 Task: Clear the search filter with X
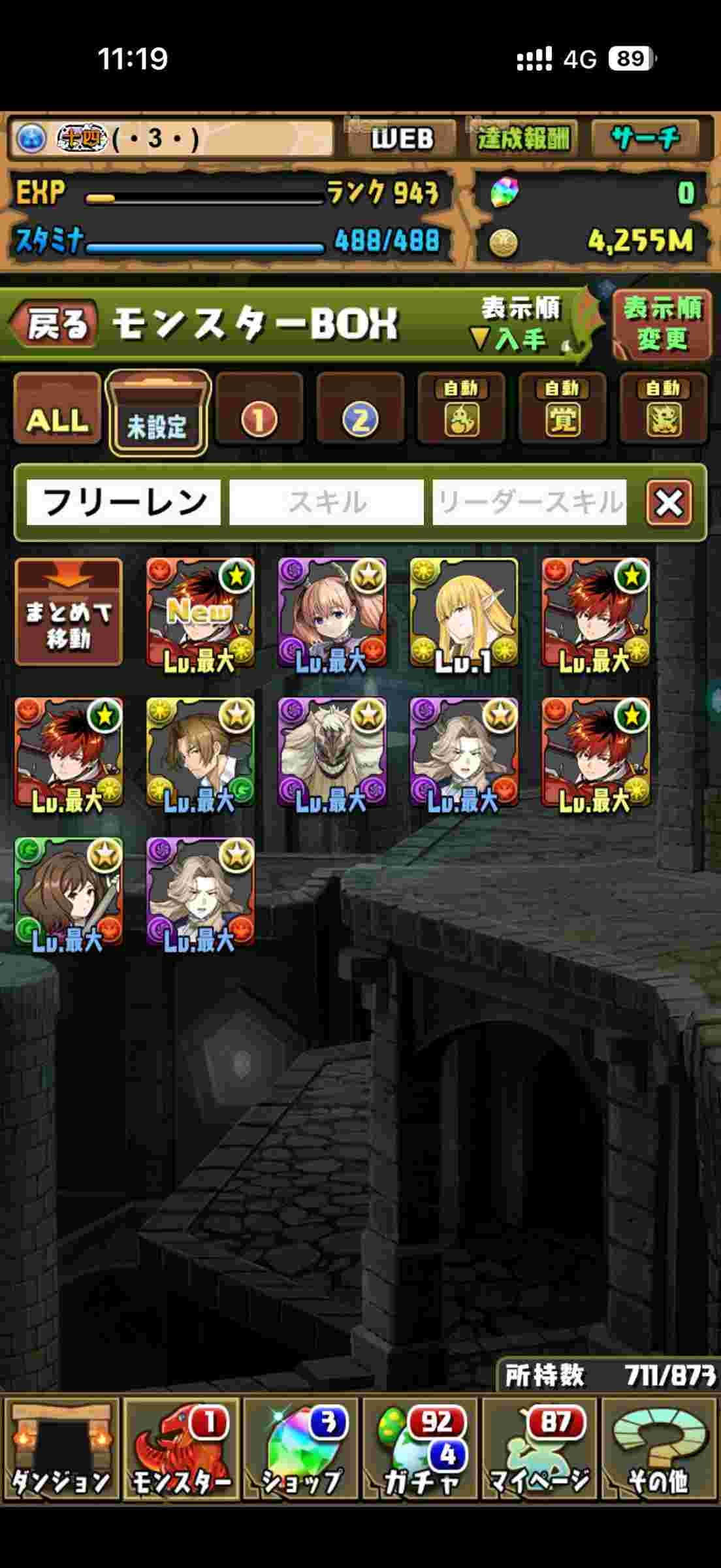click(669, 503)
